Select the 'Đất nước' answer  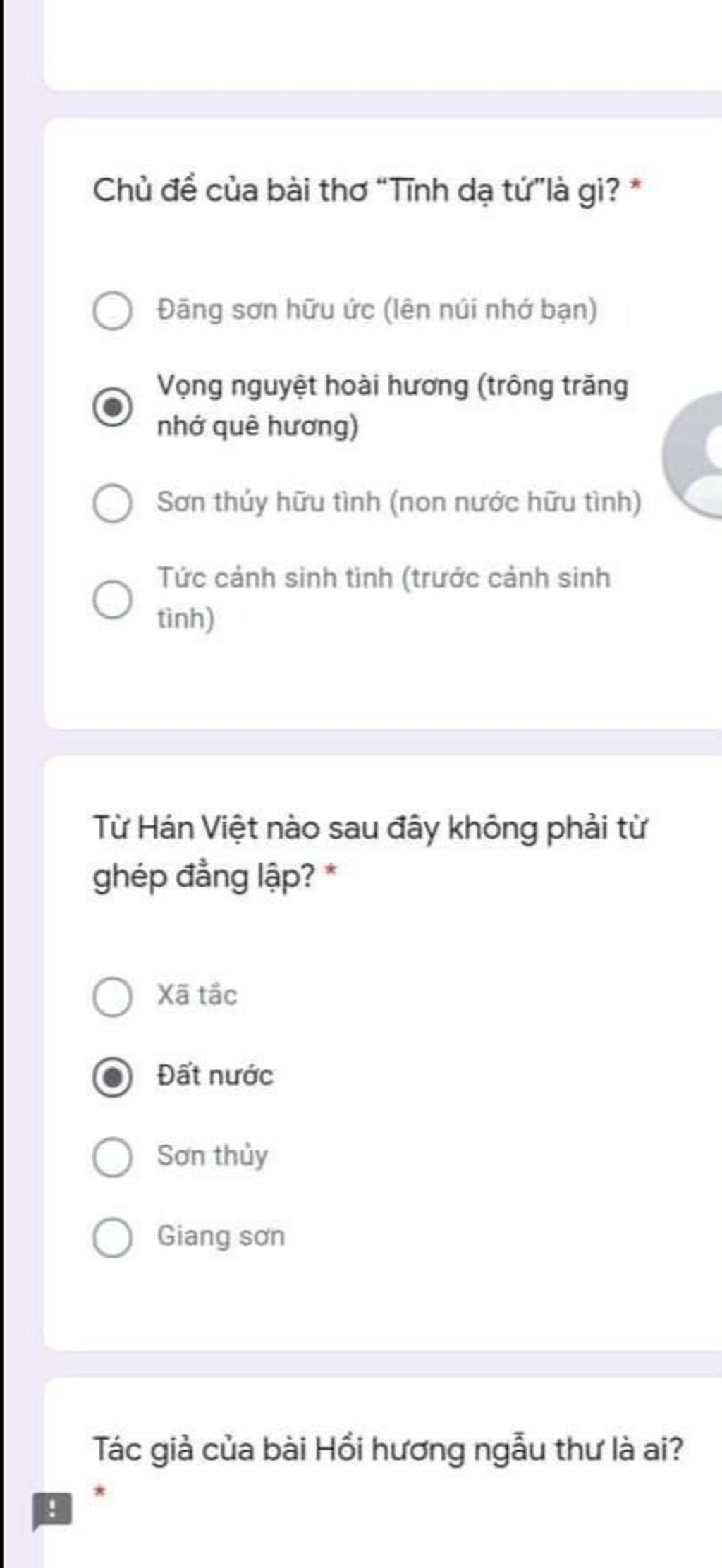click(112, 1076)
